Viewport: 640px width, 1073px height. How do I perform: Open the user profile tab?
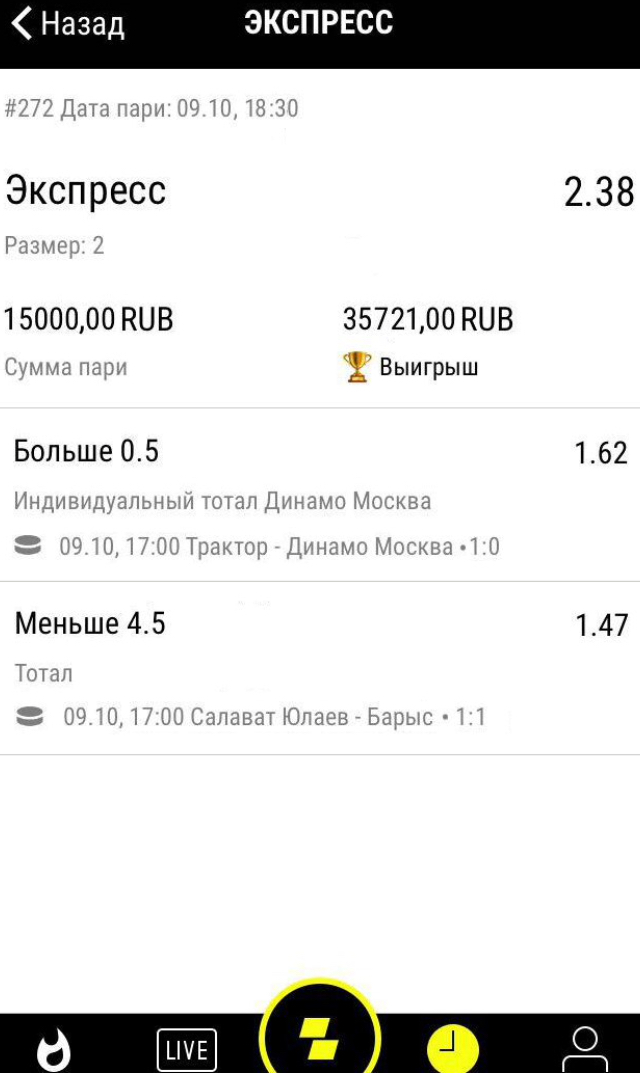[x=585, y=1049]
